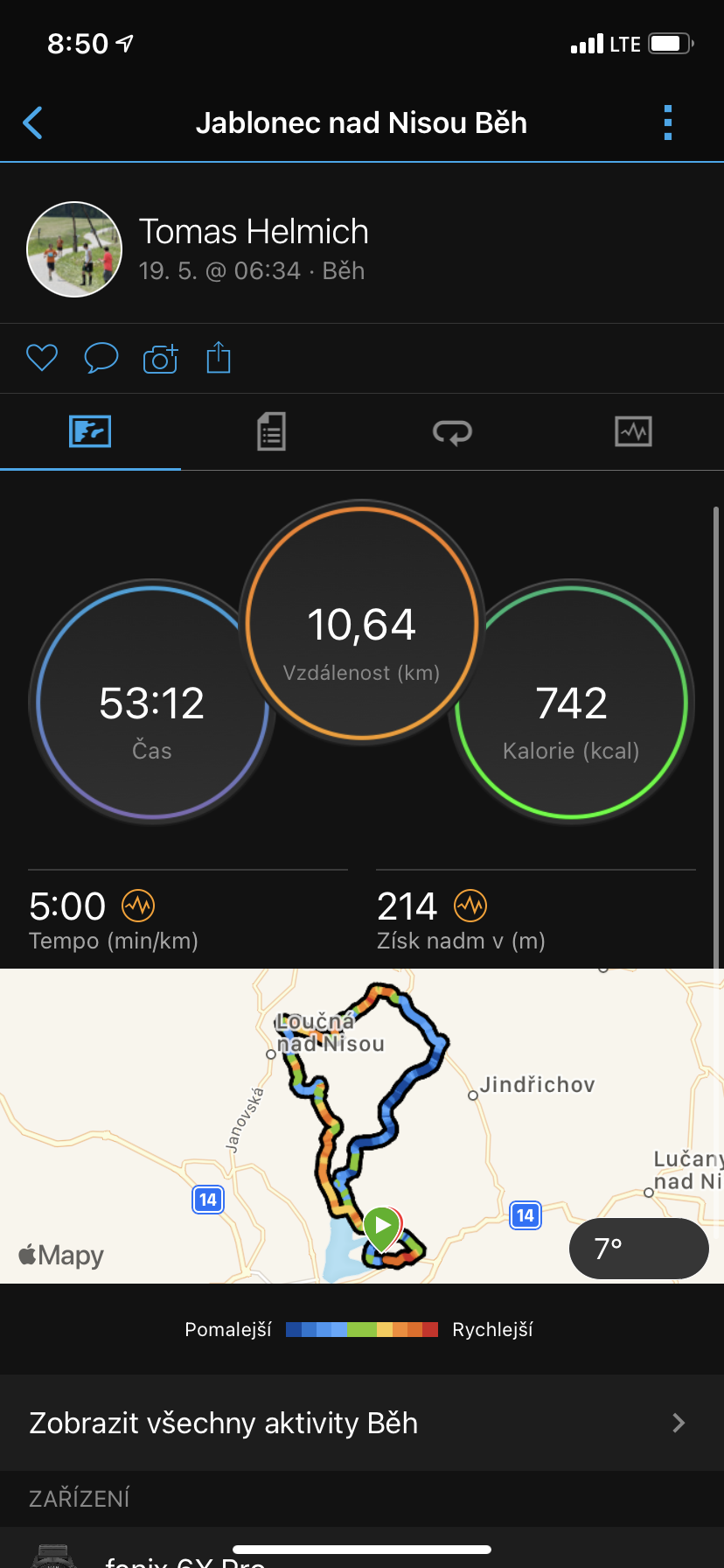Select the overview summary tab

90,431
